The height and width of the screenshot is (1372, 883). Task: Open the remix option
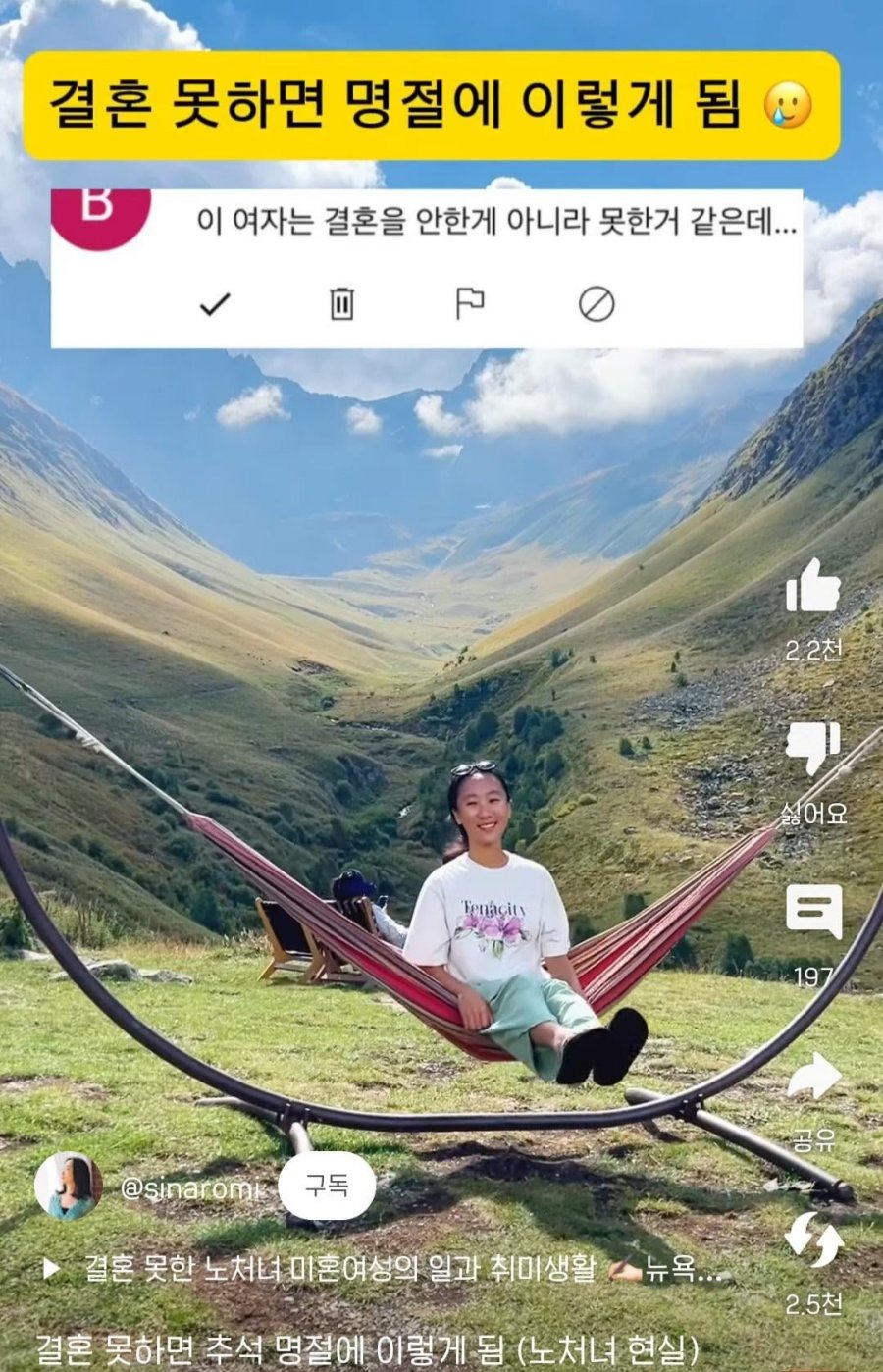[x=813, y=1240]
